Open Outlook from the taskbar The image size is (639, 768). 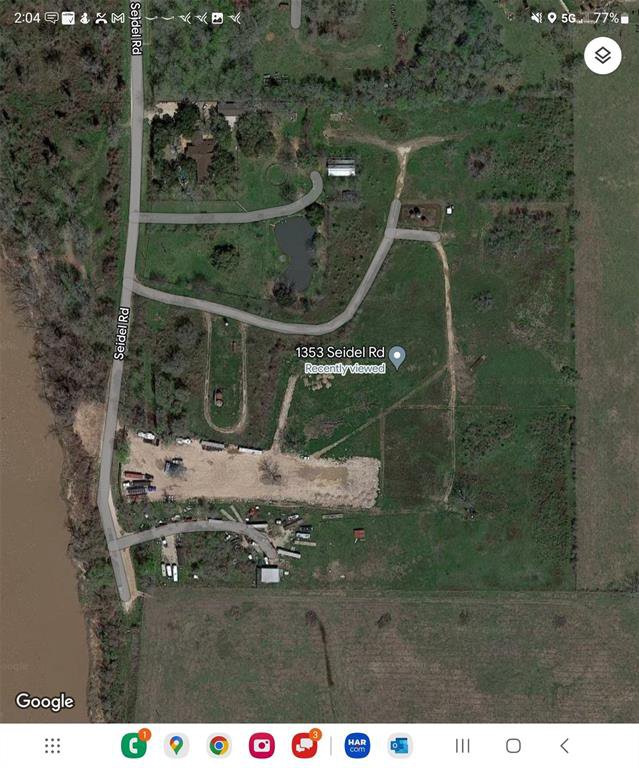point(399,745)
